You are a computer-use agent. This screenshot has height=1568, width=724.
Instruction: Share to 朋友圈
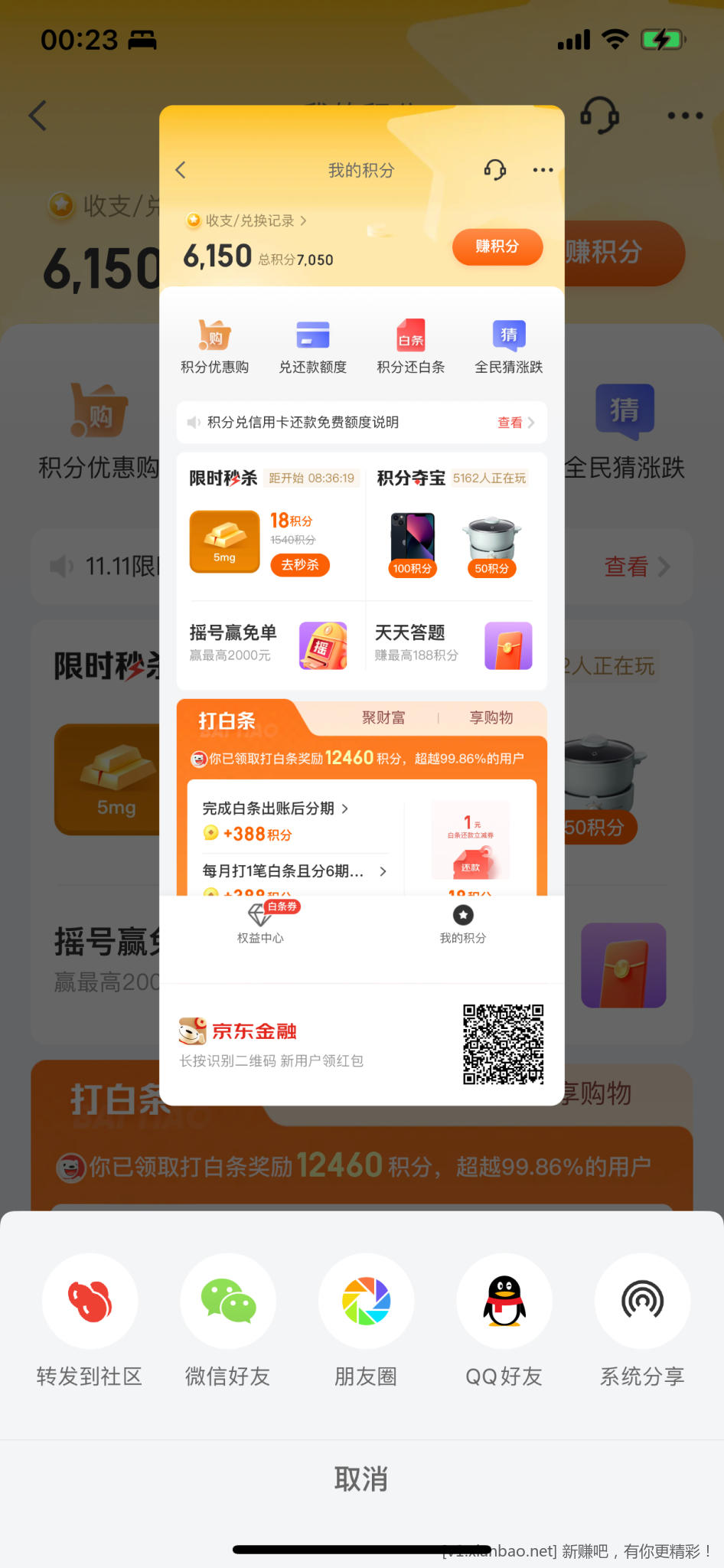click(x=366, y=1301)
